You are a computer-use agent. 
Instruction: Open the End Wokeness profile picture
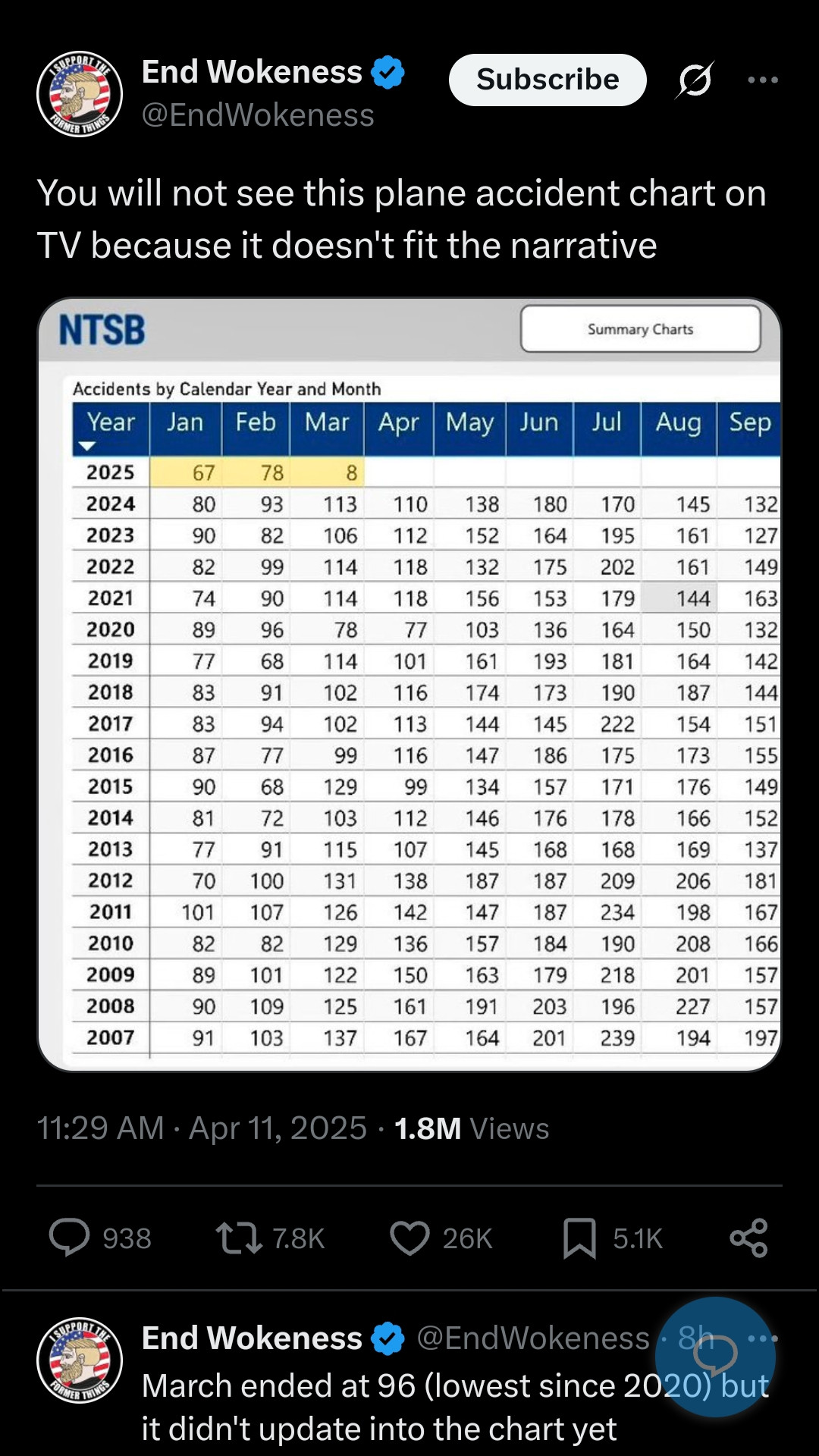pyautogui.click(x=80, y=94)
